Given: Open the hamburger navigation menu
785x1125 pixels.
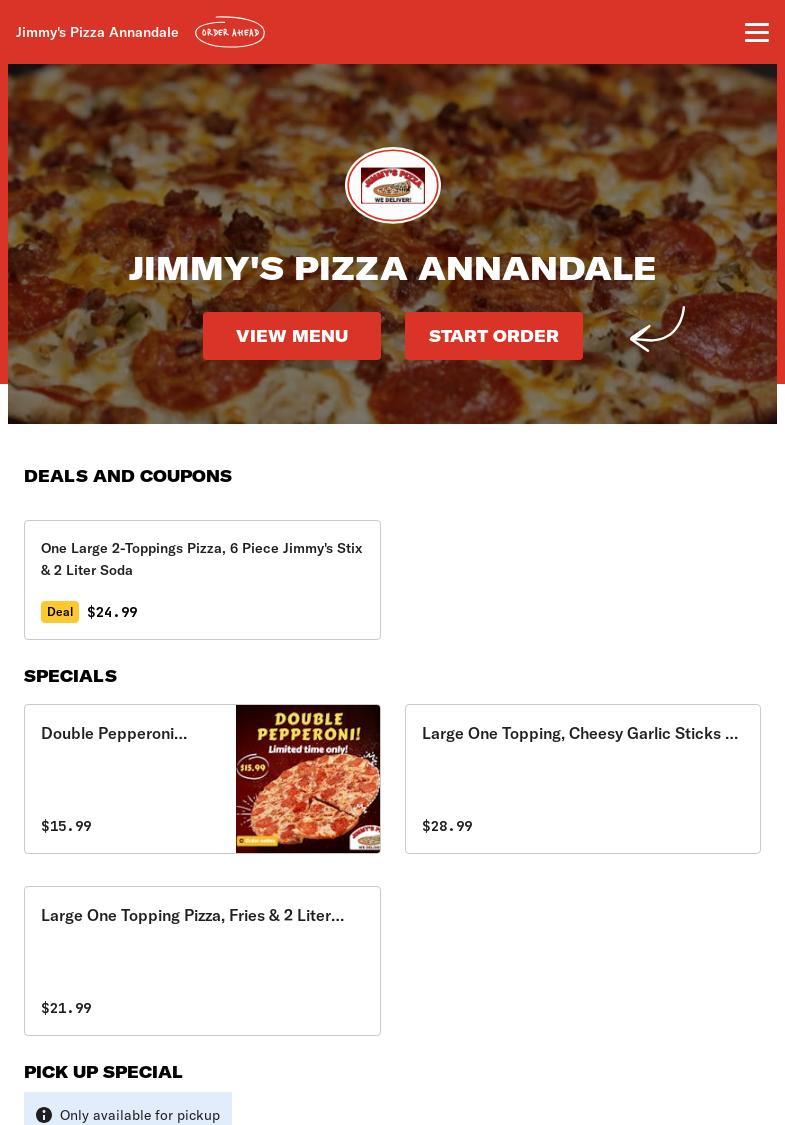Looking at the screenshot, I should pyautogui.click(x=757, y=32).
